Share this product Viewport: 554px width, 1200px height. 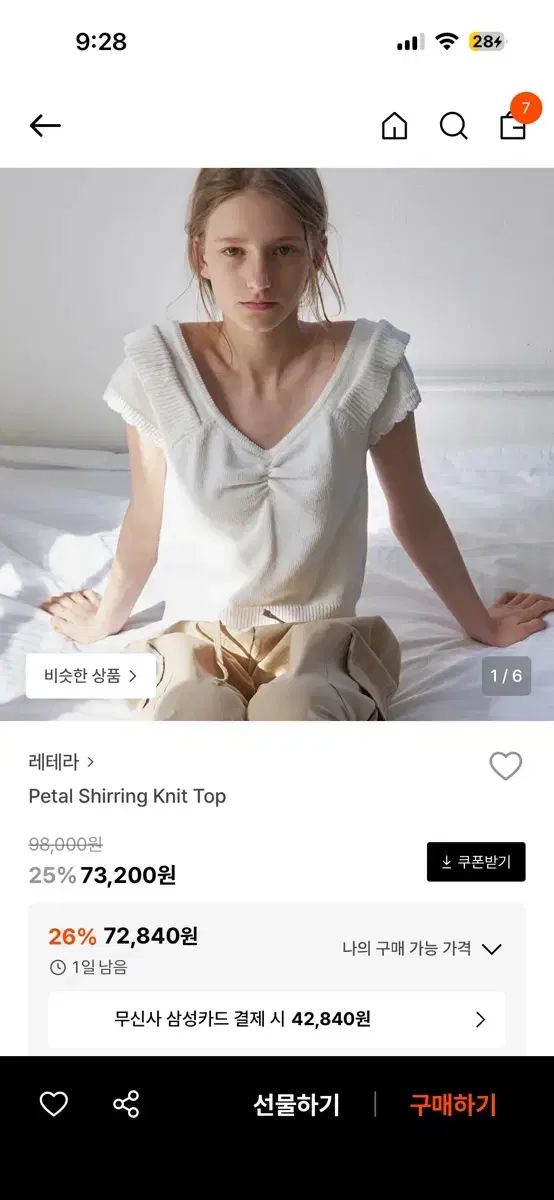126,1104
